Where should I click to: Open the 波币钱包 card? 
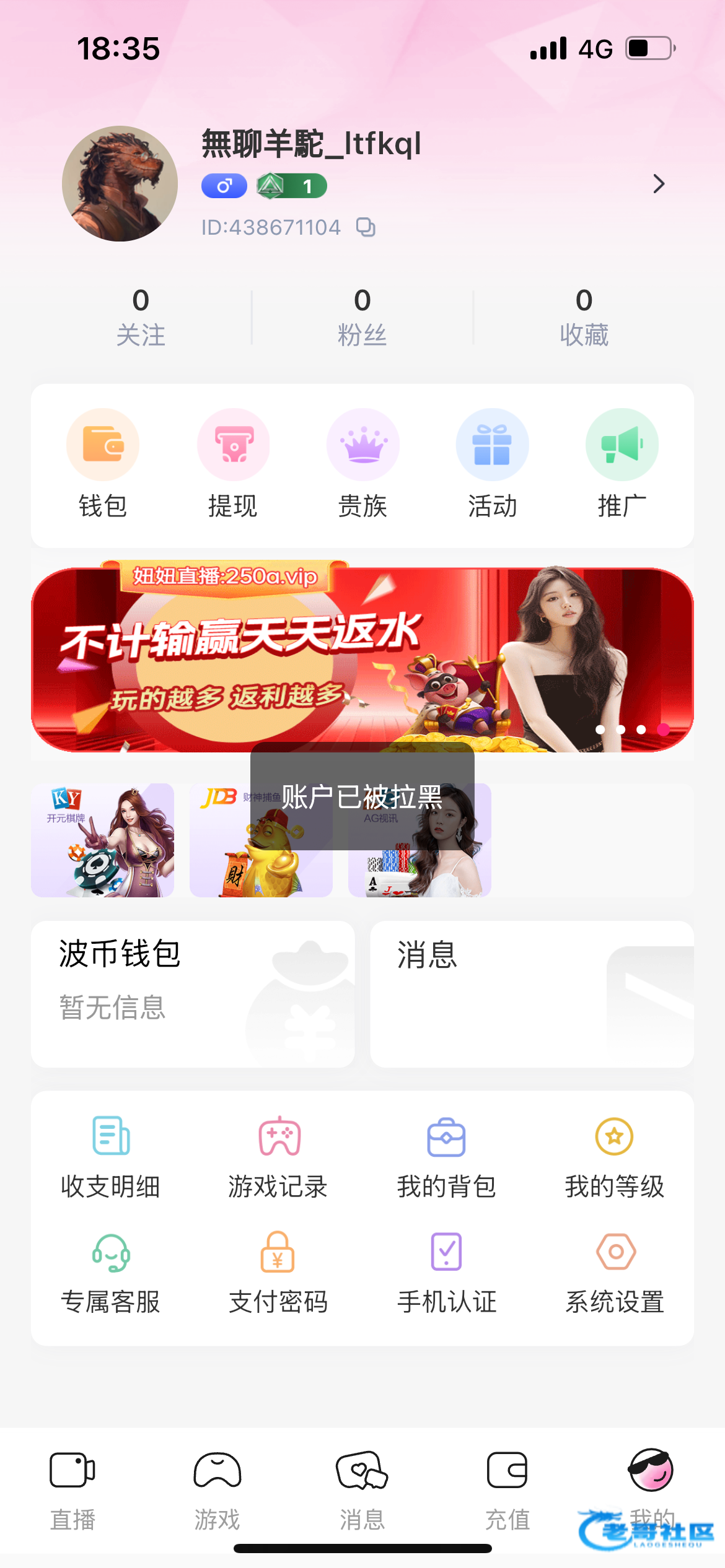193,993
